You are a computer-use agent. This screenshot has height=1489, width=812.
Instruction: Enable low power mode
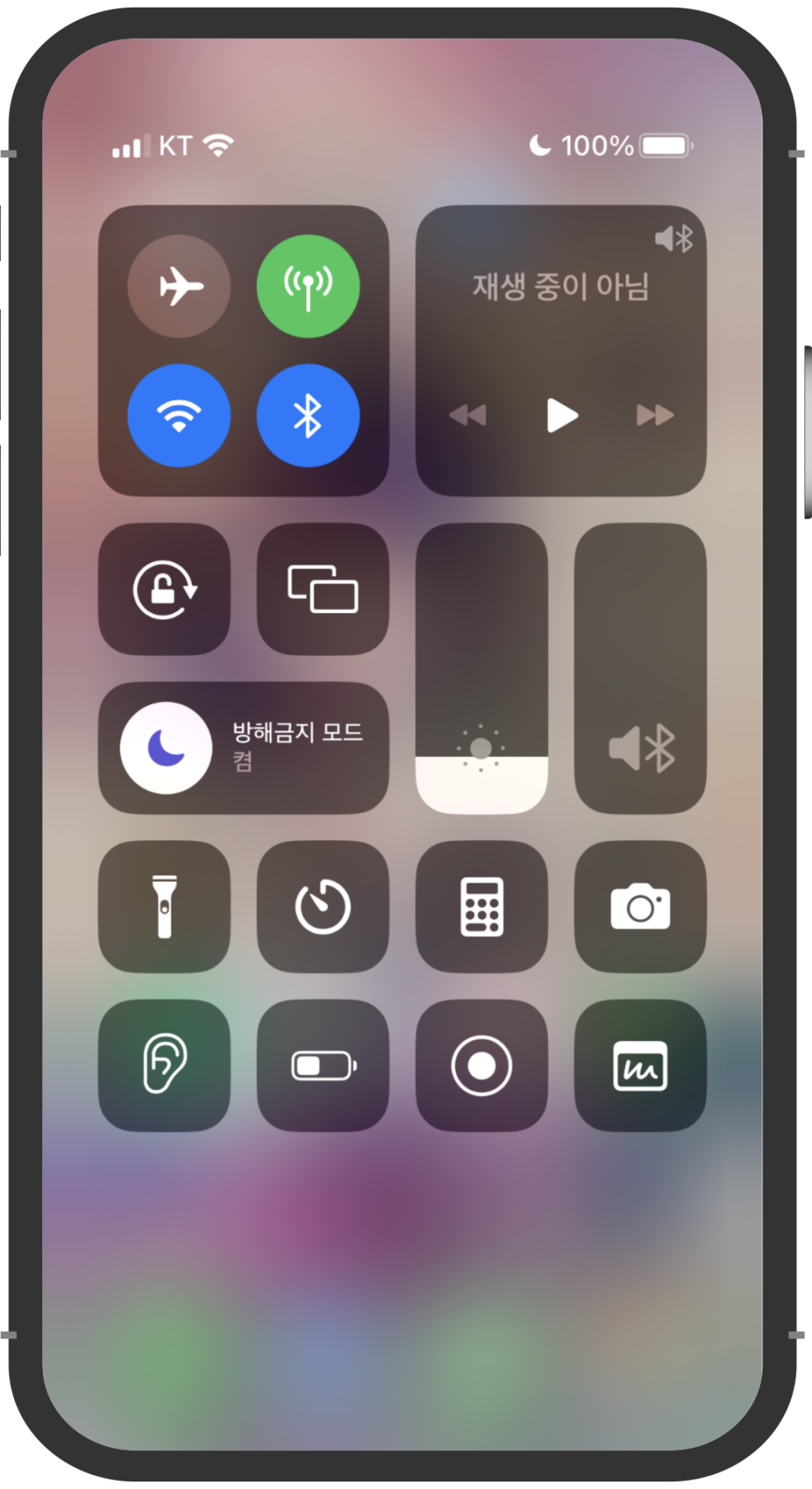(323, 1065)
